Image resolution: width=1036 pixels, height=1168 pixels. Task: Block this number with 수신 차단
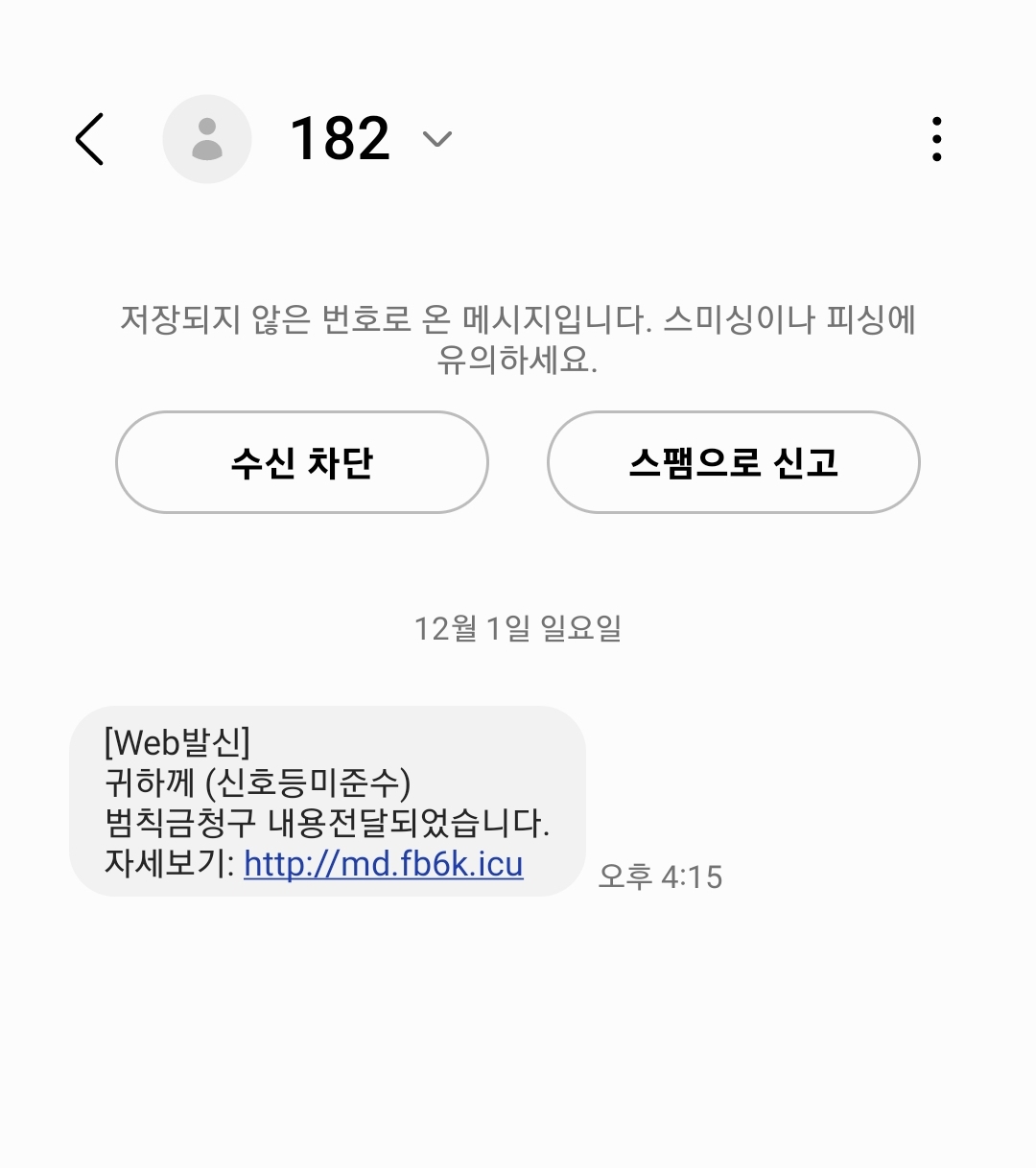tap(302, 463)
